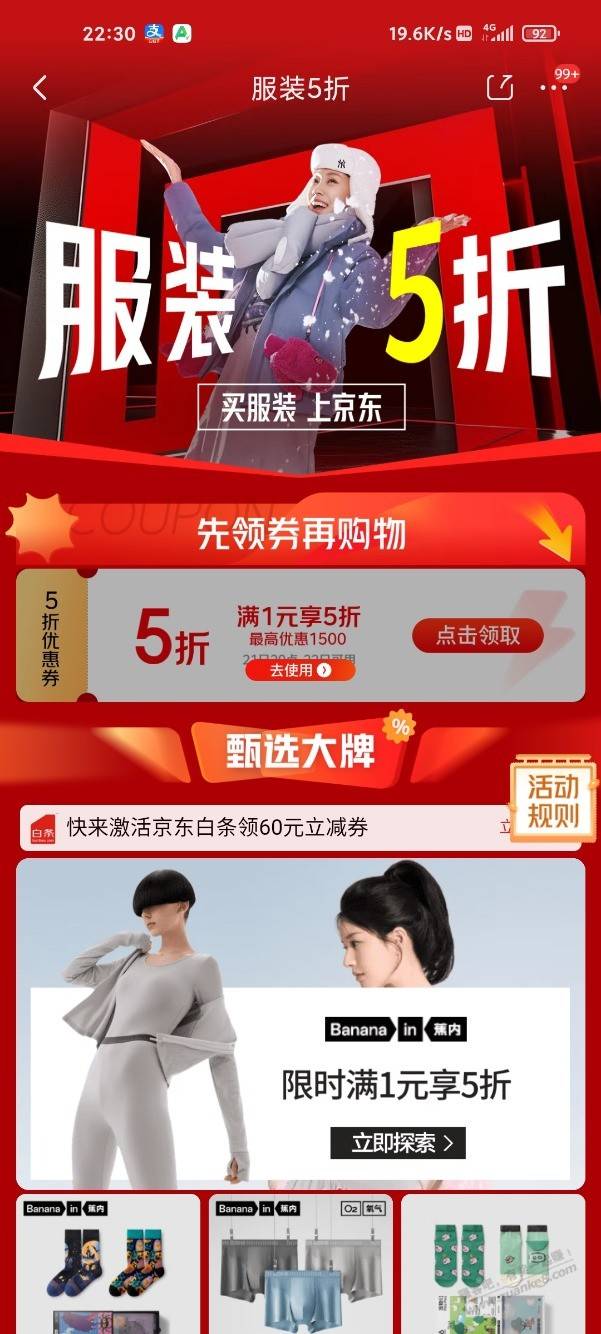601x1334 pixels.
Task: Open the three-dot overflow menu
Action: click(553, 88)
